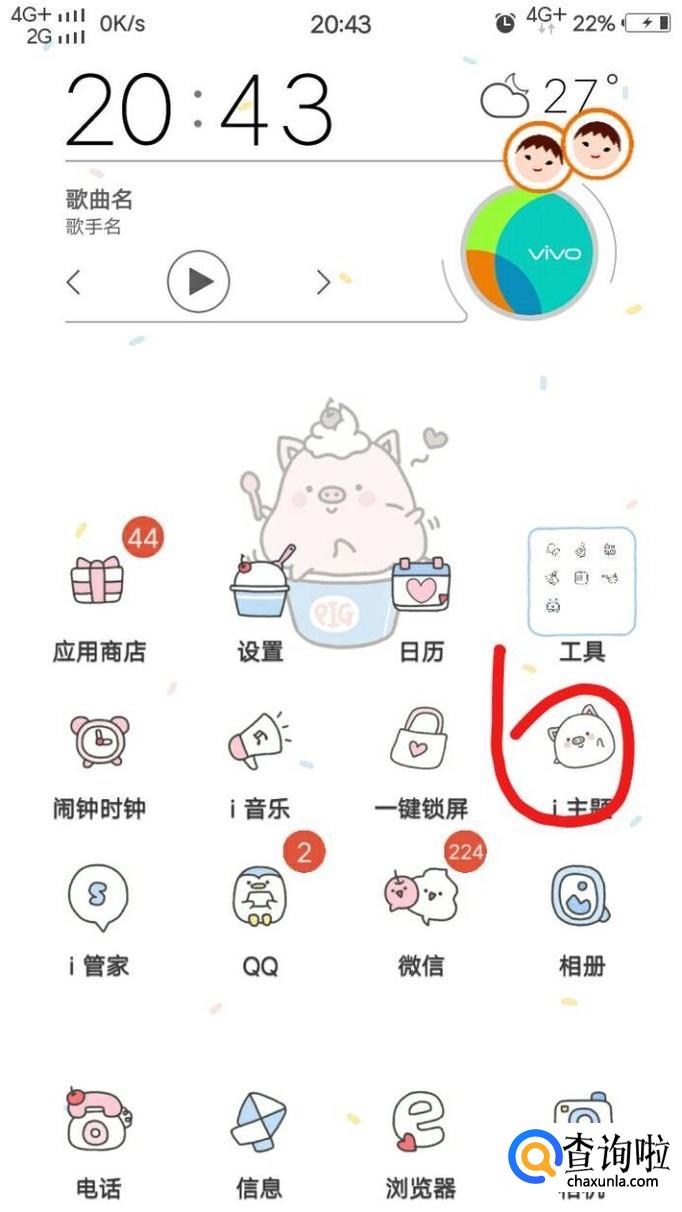The image size is (682, 1212).
Task: Open 相册 photo album
Action: point(581,898)
